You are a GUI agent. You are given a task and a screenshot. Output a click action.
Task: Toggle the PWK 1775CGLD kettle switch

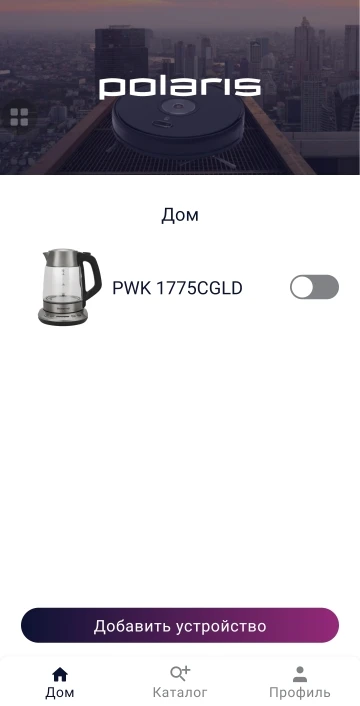point(314,287)
